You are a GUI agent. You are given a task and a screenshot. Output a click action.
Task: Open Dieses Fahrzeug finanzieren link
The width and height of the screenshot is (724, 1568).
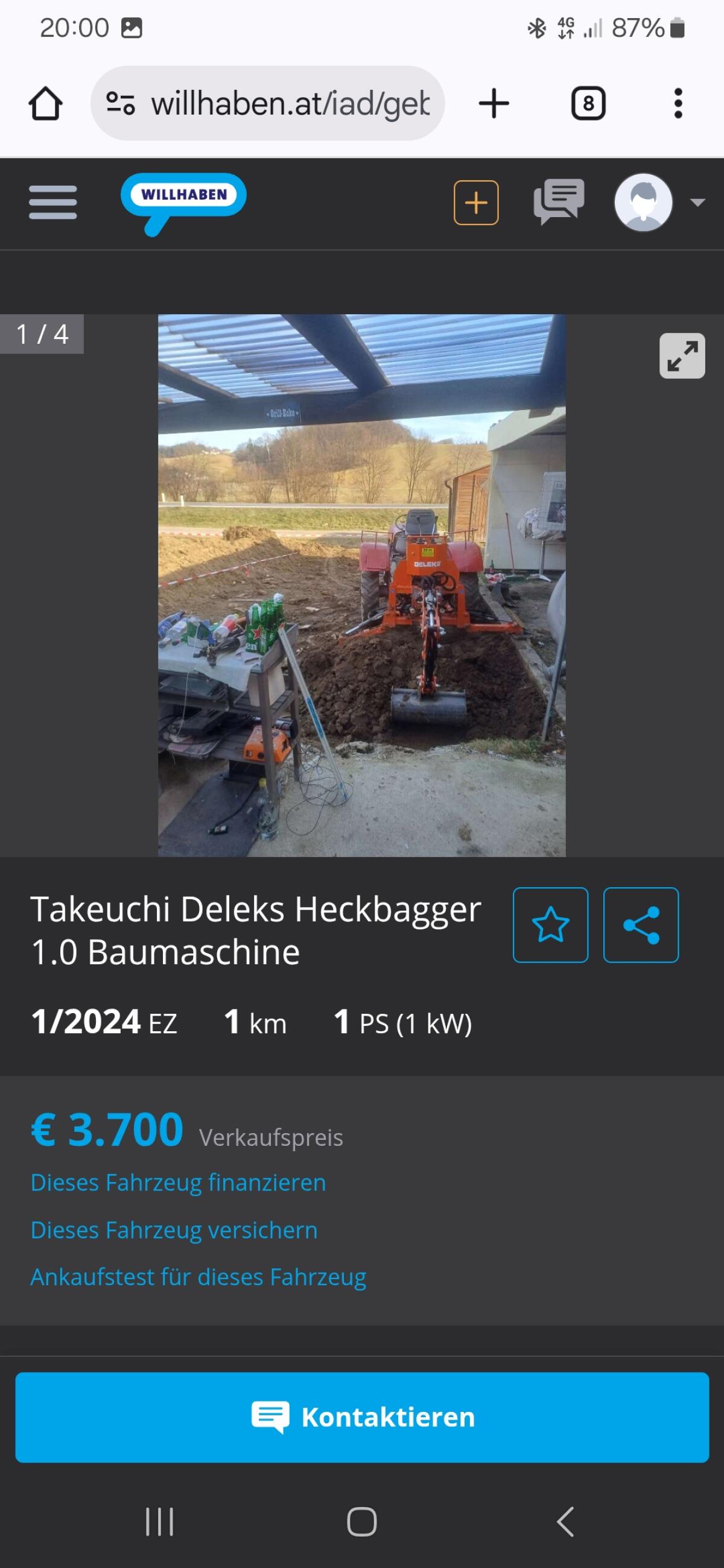(179, 1182)
